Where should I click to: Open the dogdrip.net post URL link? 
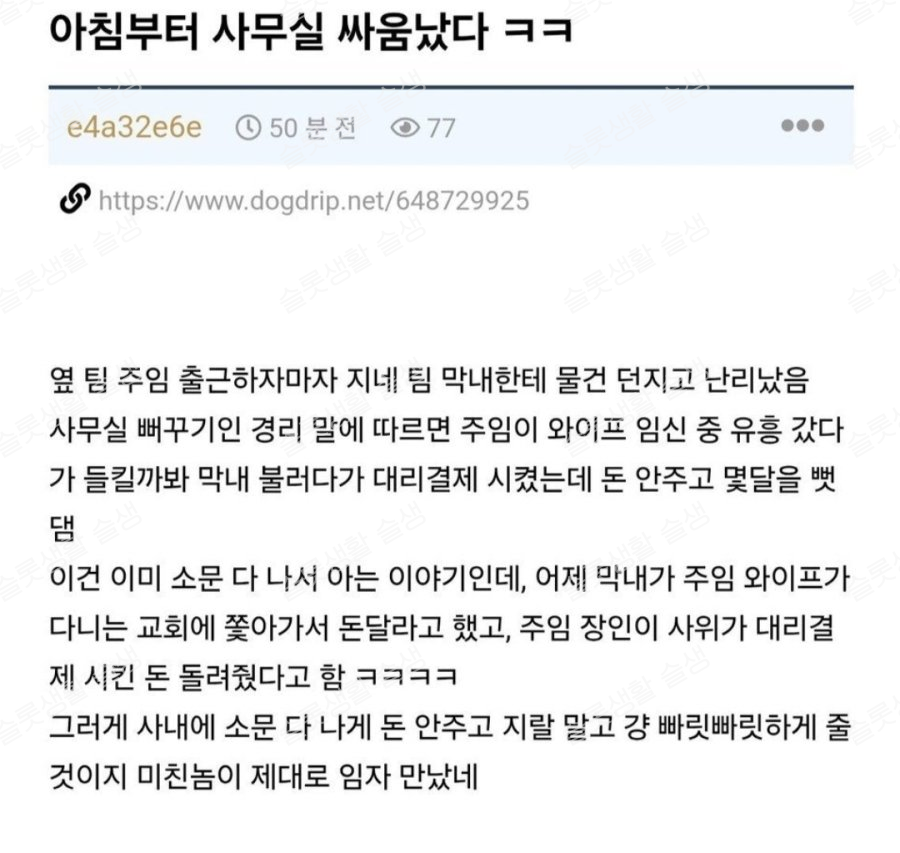click(x=313, y=201)
